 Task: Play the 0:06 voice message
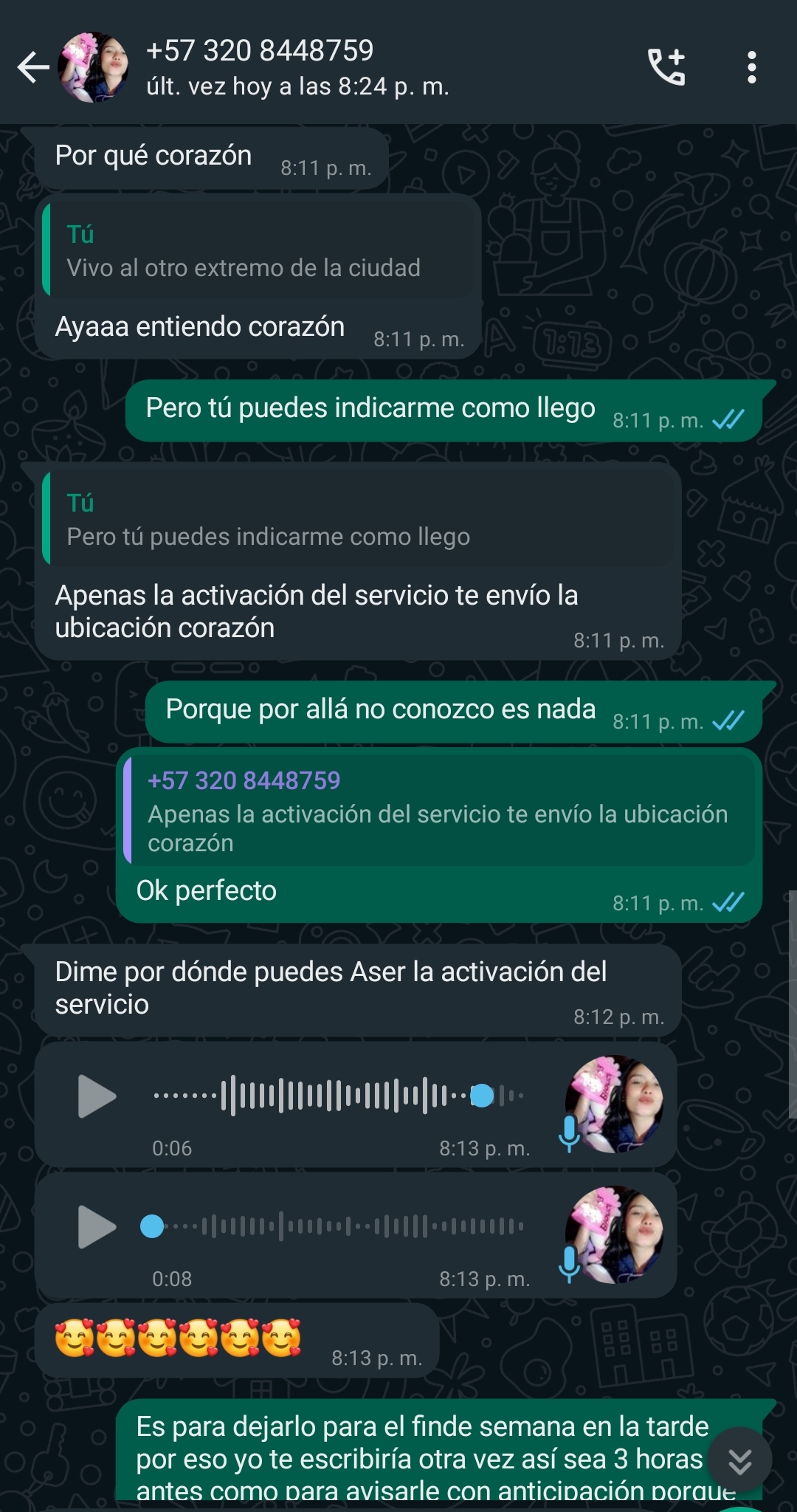click(97, 1096)
